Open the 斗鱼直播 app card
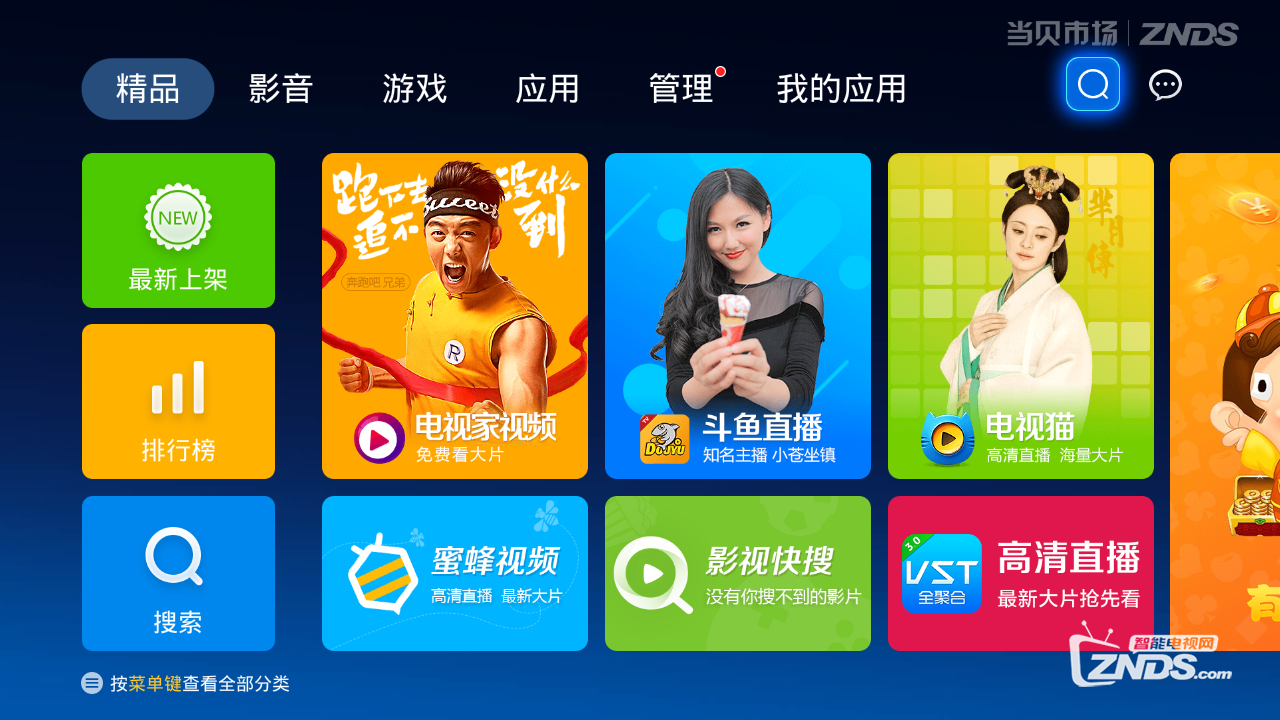1280x720 pixels. pos(738,316)
